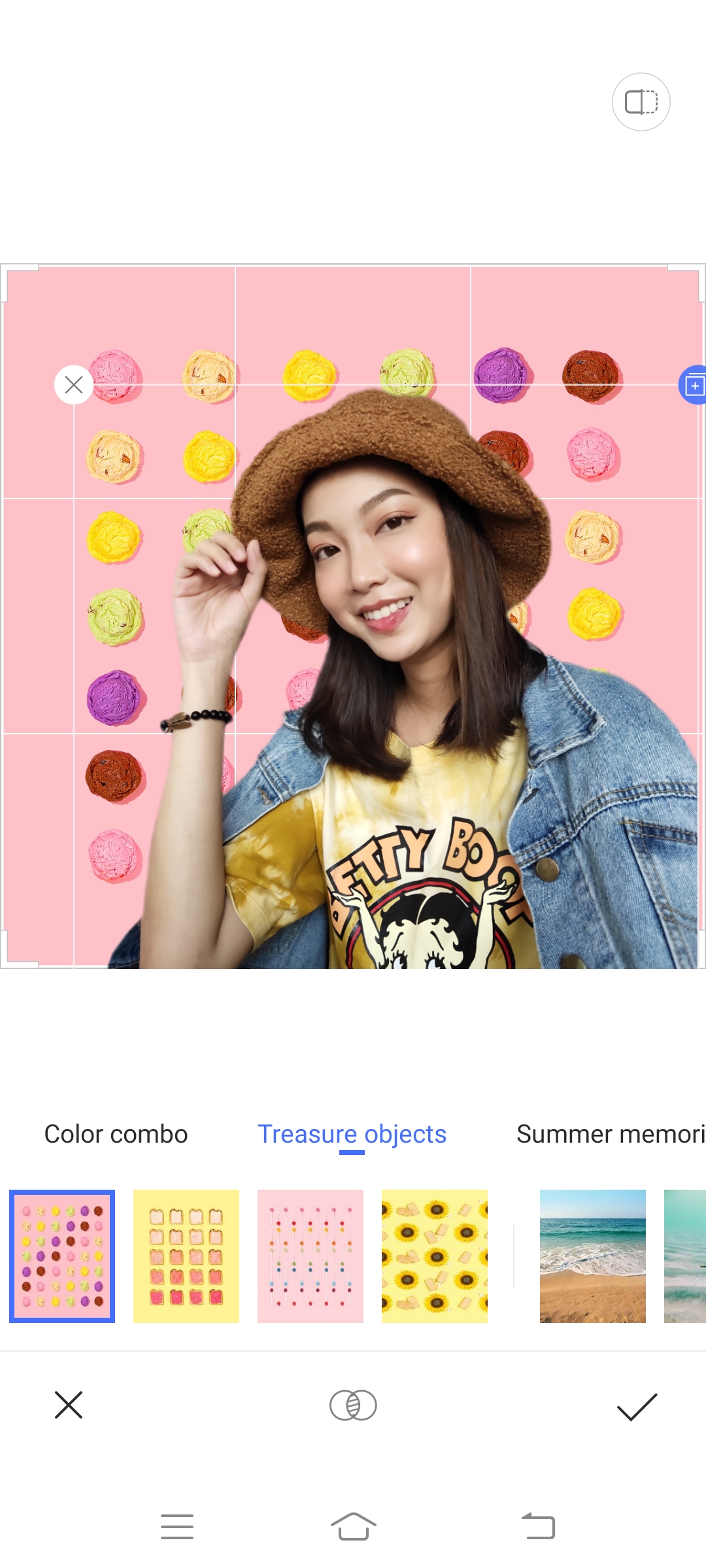Tap the system back button
The image size is (706, 1568).
(x=538, y=1526)
